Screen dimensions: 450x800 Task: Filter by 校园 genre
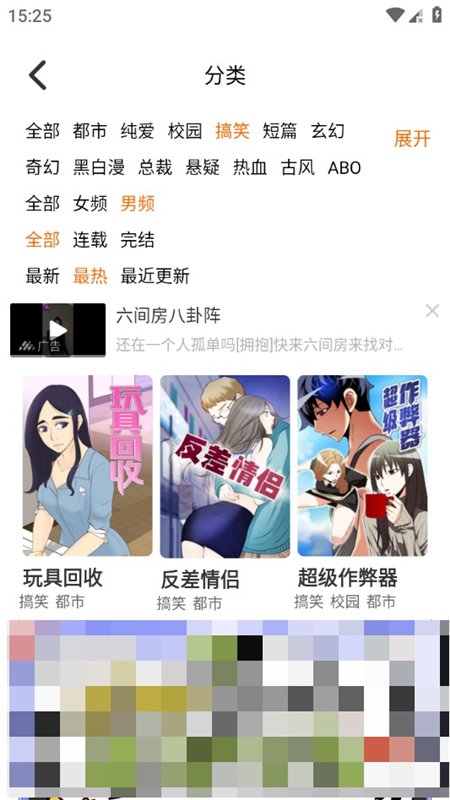tap(185, 131)
